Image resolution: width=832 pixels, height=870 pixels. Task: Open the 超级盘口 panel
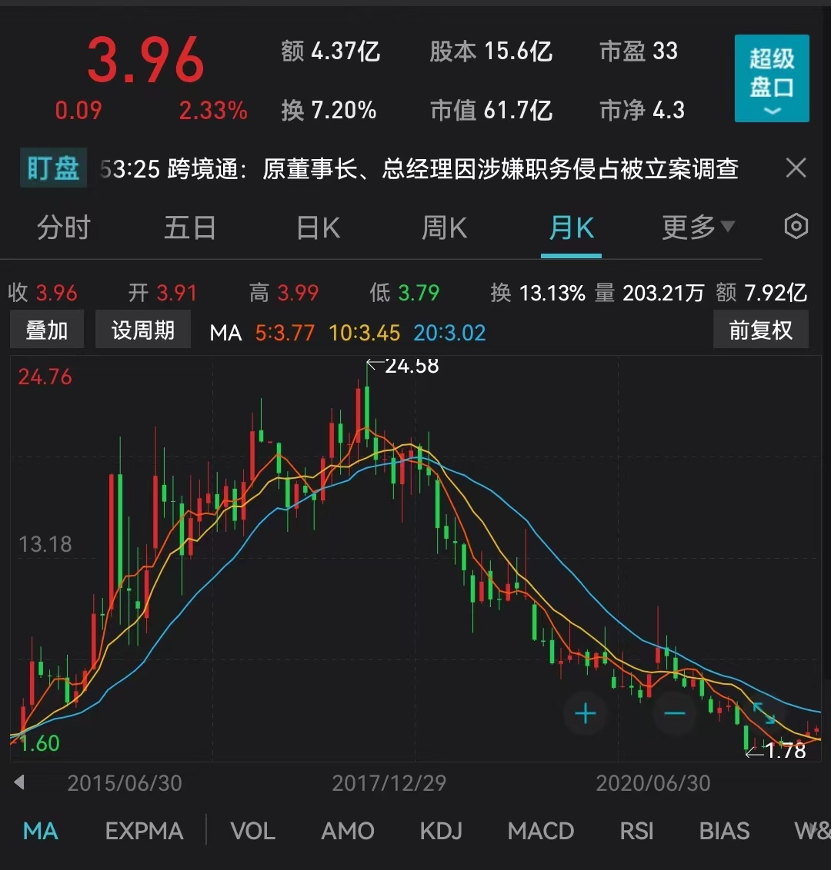tap(771, 75)
